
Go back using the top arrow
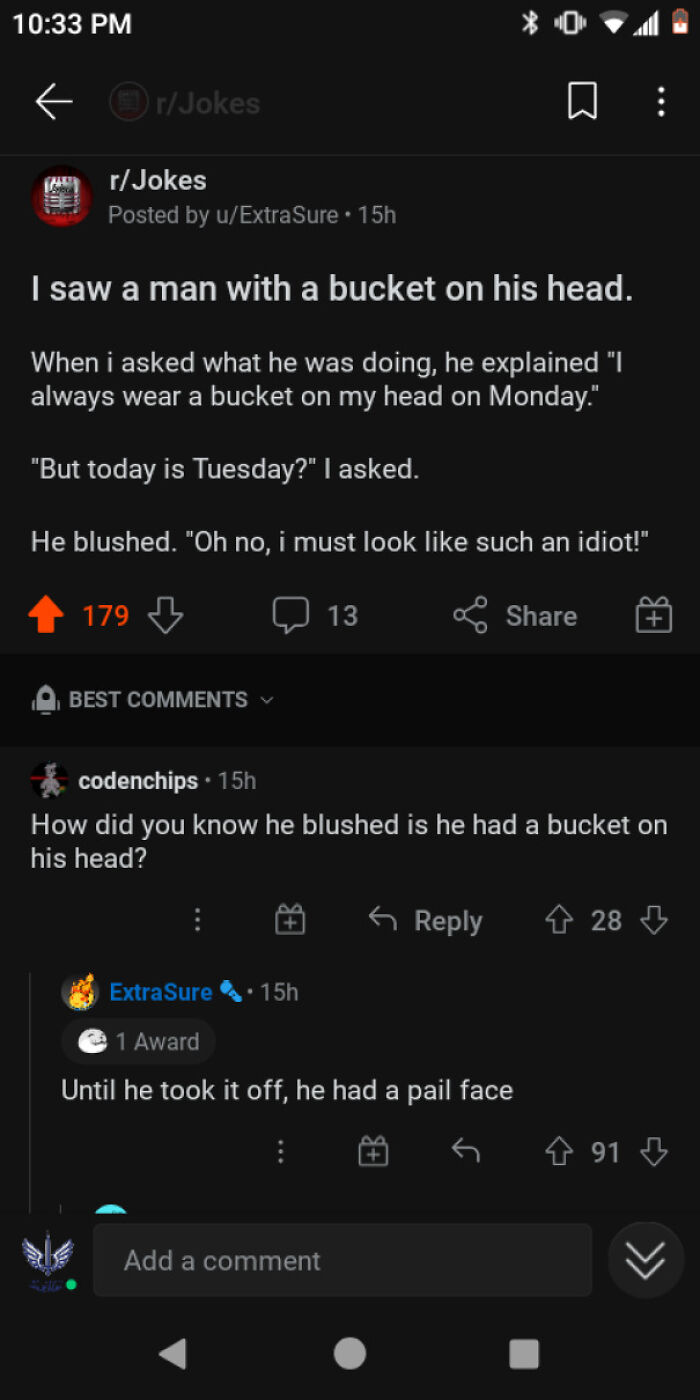54,102
